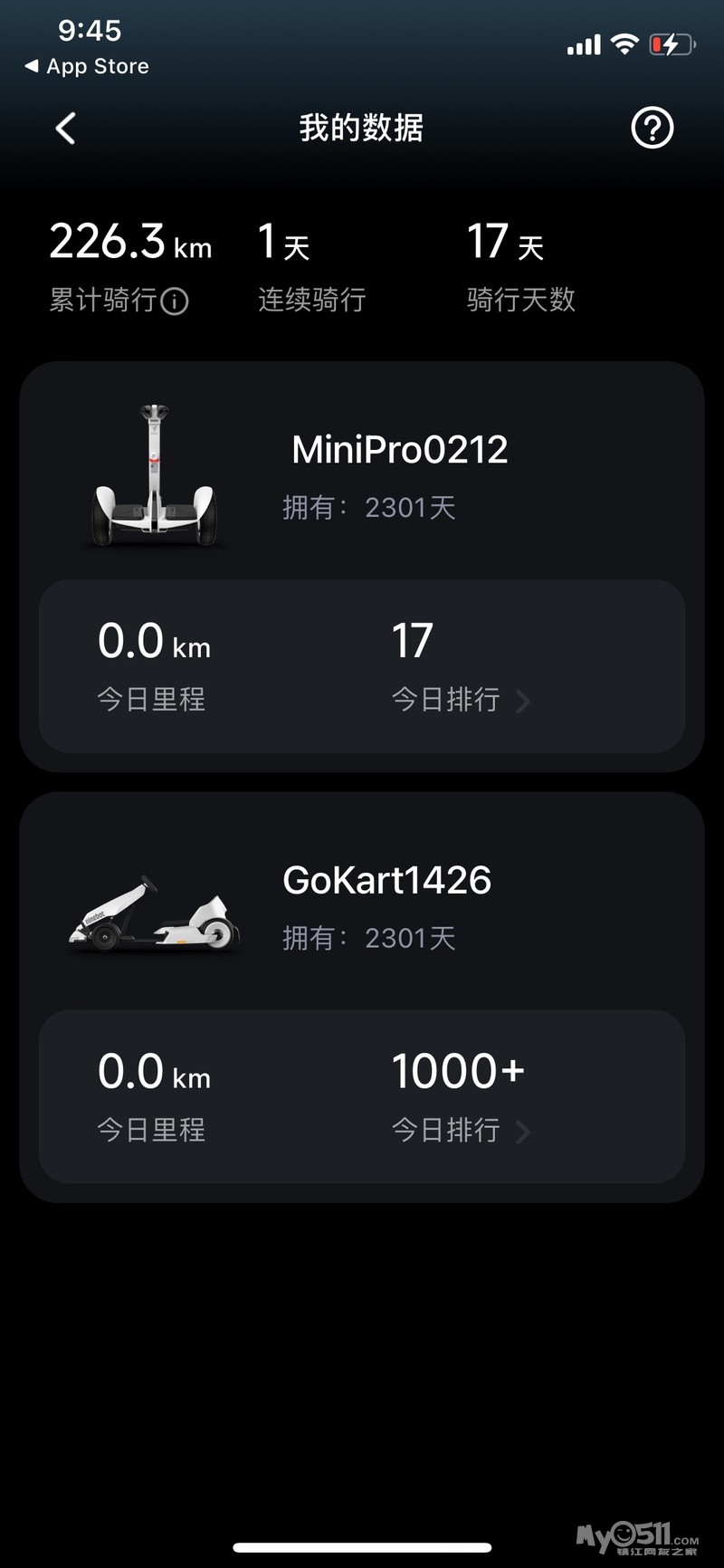Screen dimensions: 724x1568
Task: View 今日排行 for MiniPro0212
Action: 460,699
